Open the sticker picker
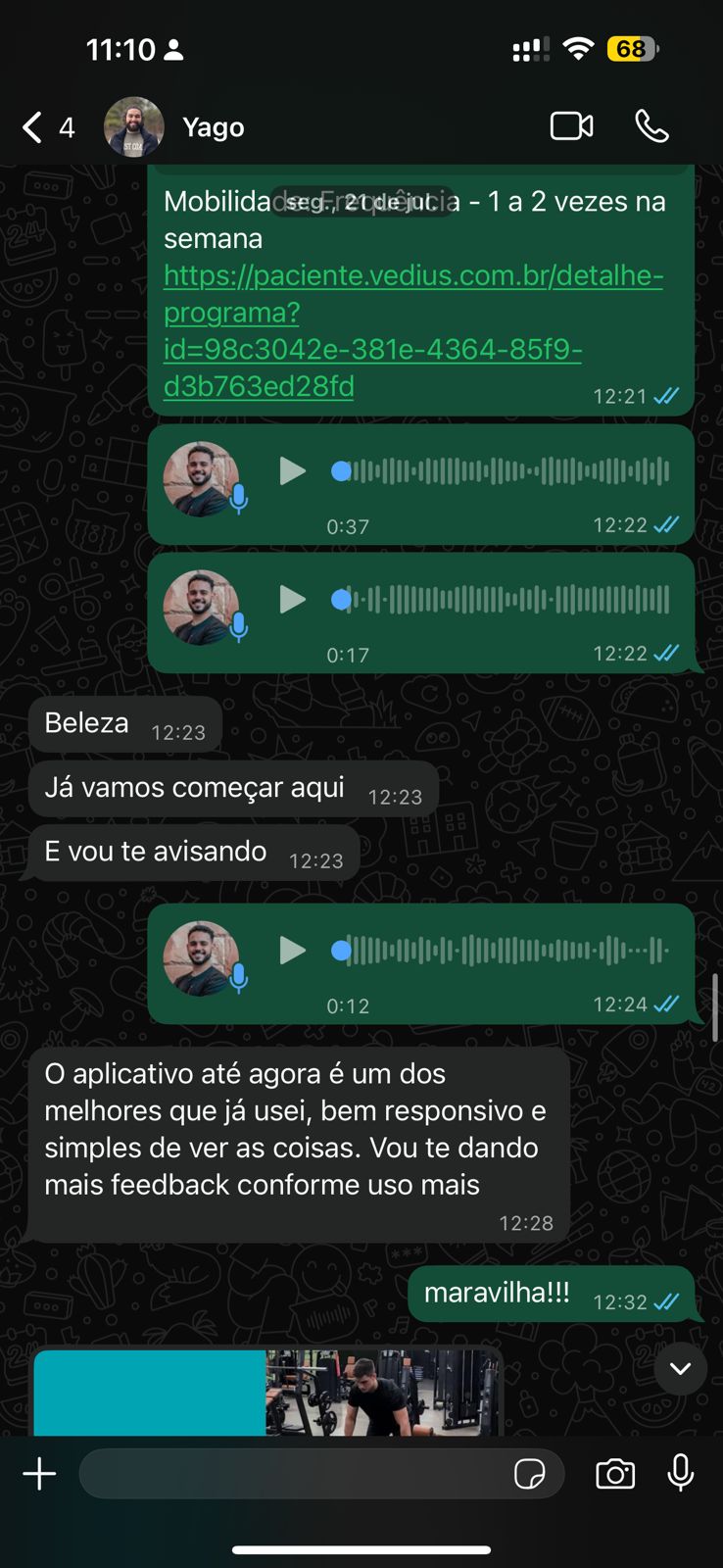 (529, 1474)
